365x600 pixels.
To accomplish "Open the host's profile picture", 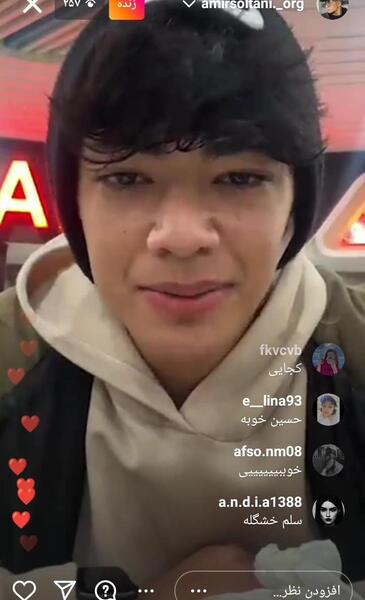I will pos(333,8).
